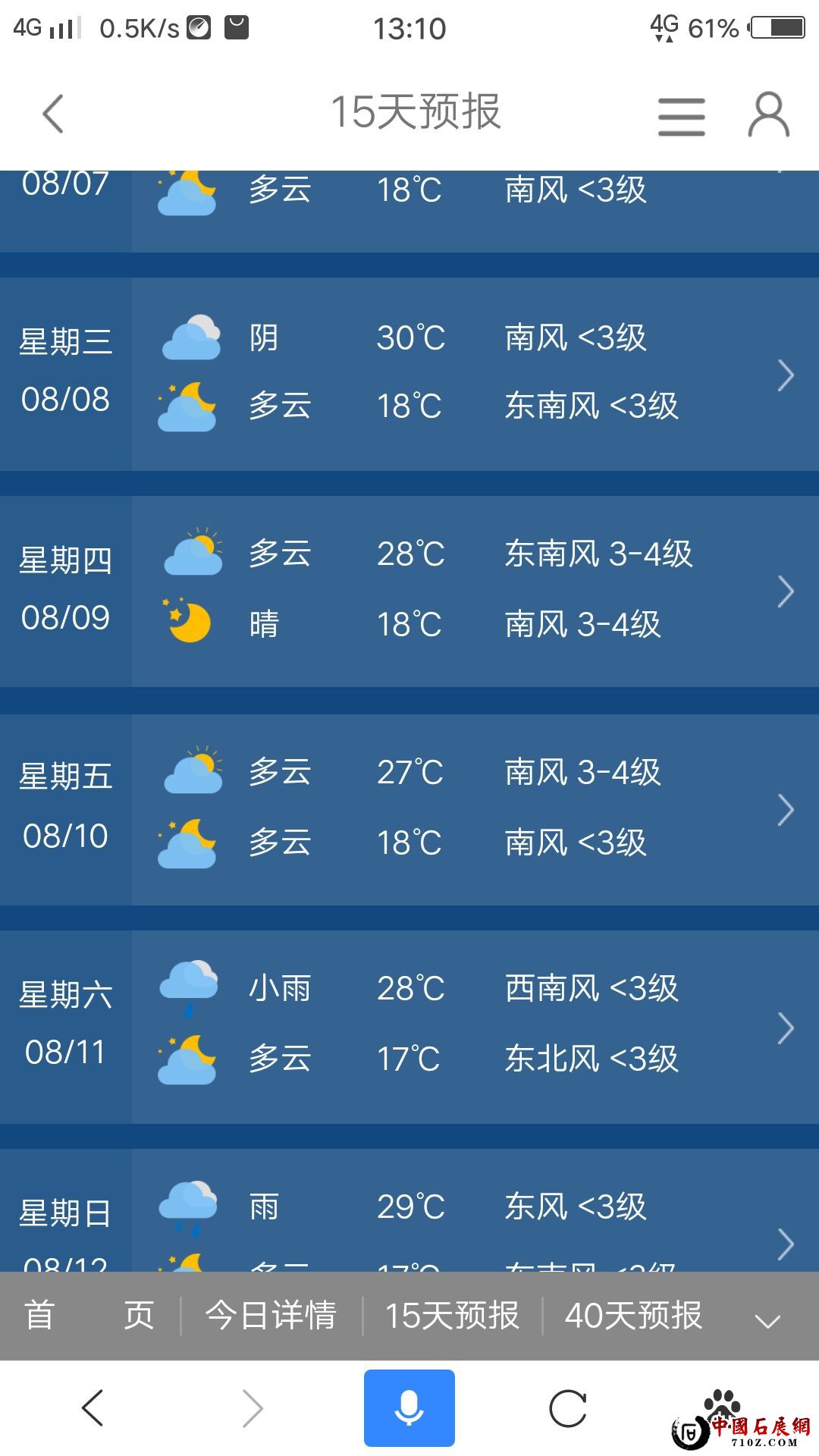Tap the browser back arrow
The image size is (819, 1456).
[93, 1408]
